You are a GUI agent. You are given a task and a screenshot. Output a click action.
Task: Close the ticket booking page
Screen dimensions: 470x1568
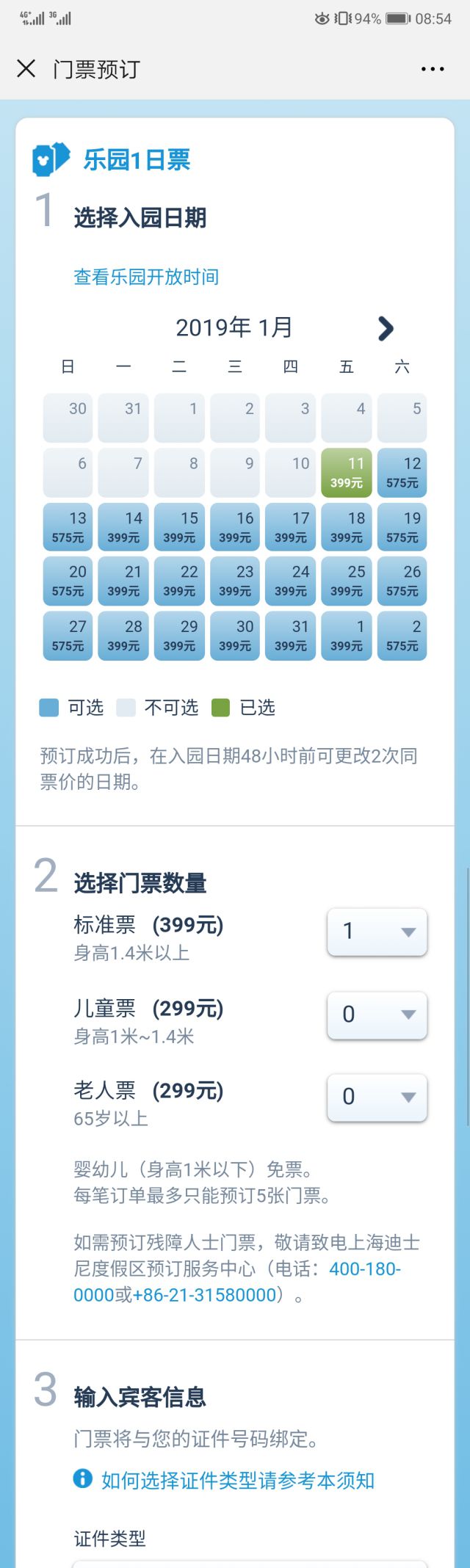26,69
